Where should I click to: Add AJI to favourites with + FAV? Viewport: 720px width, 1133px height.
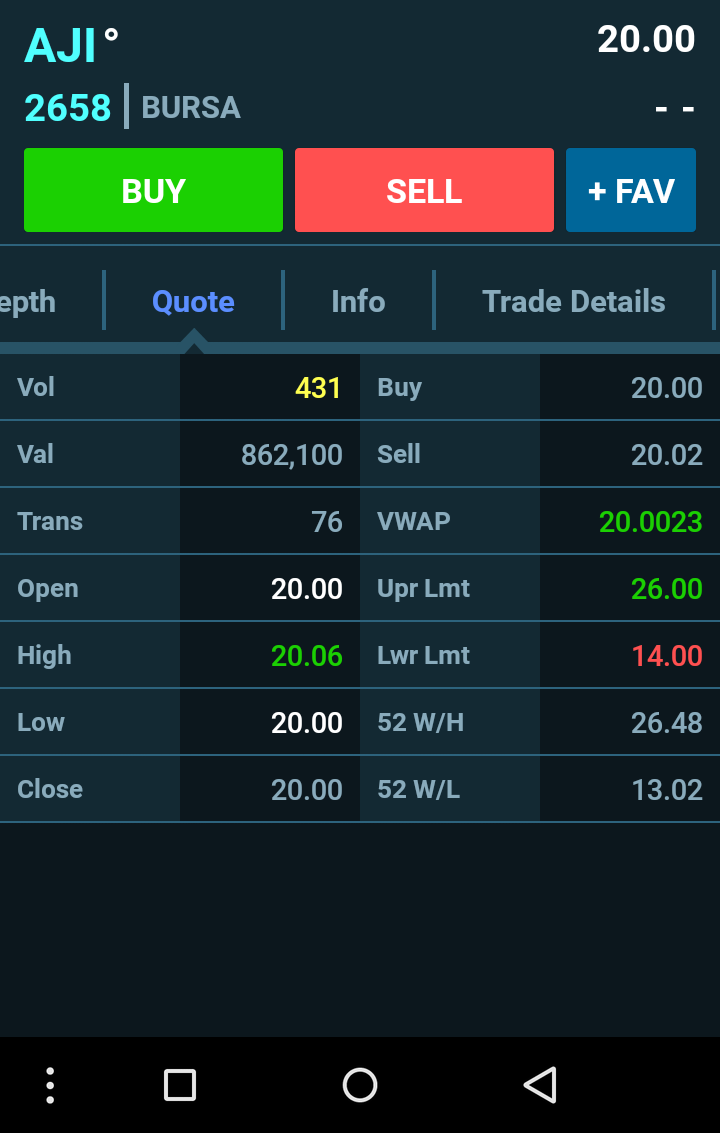click(631, 190)
